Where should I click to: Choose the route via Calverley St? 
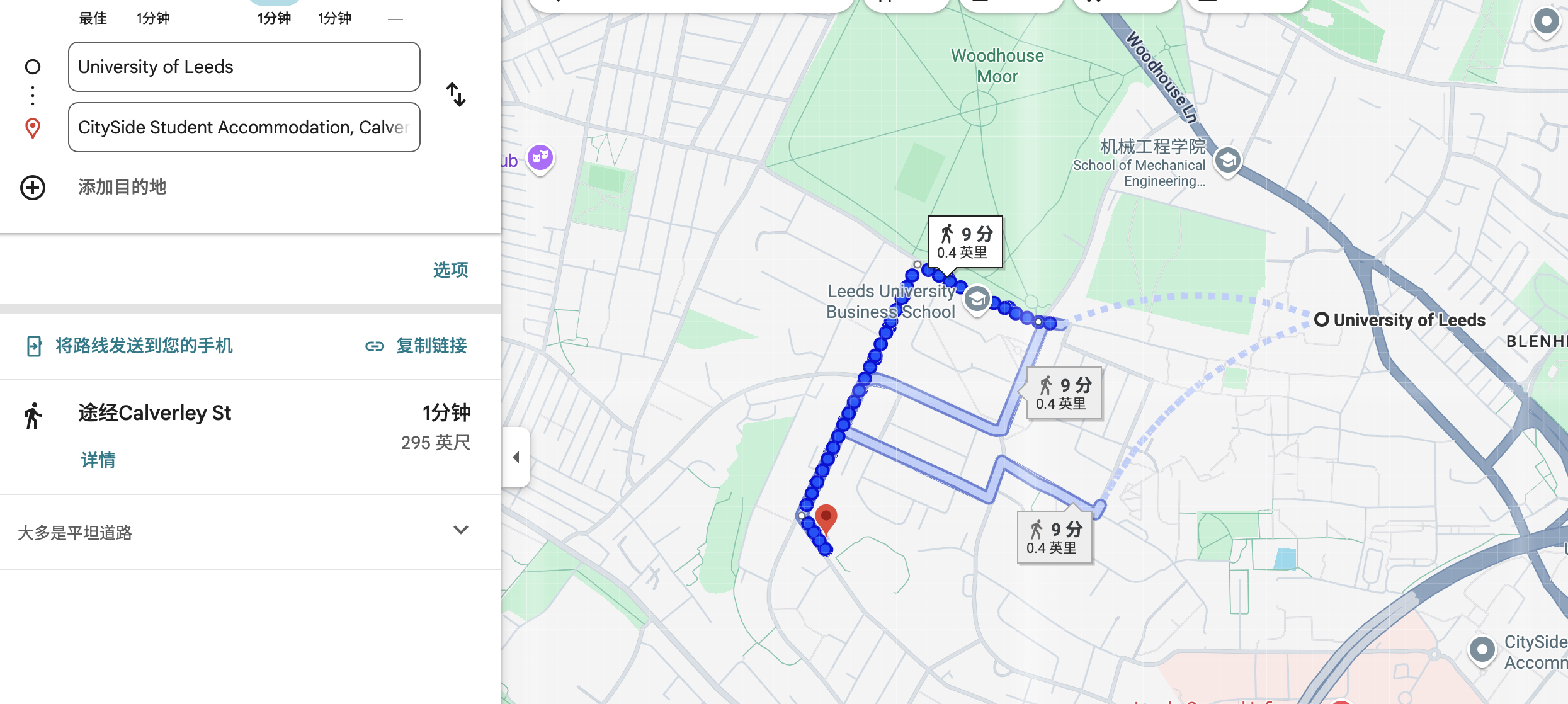coord(154,413)
